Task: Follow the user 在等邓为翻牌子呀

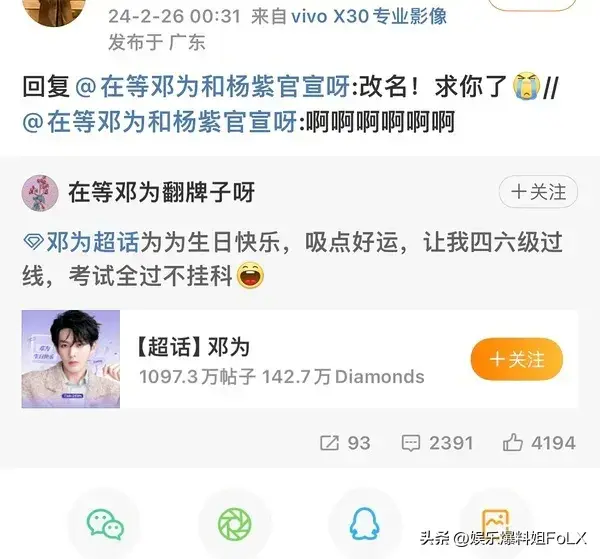Action: pos(538,191)
